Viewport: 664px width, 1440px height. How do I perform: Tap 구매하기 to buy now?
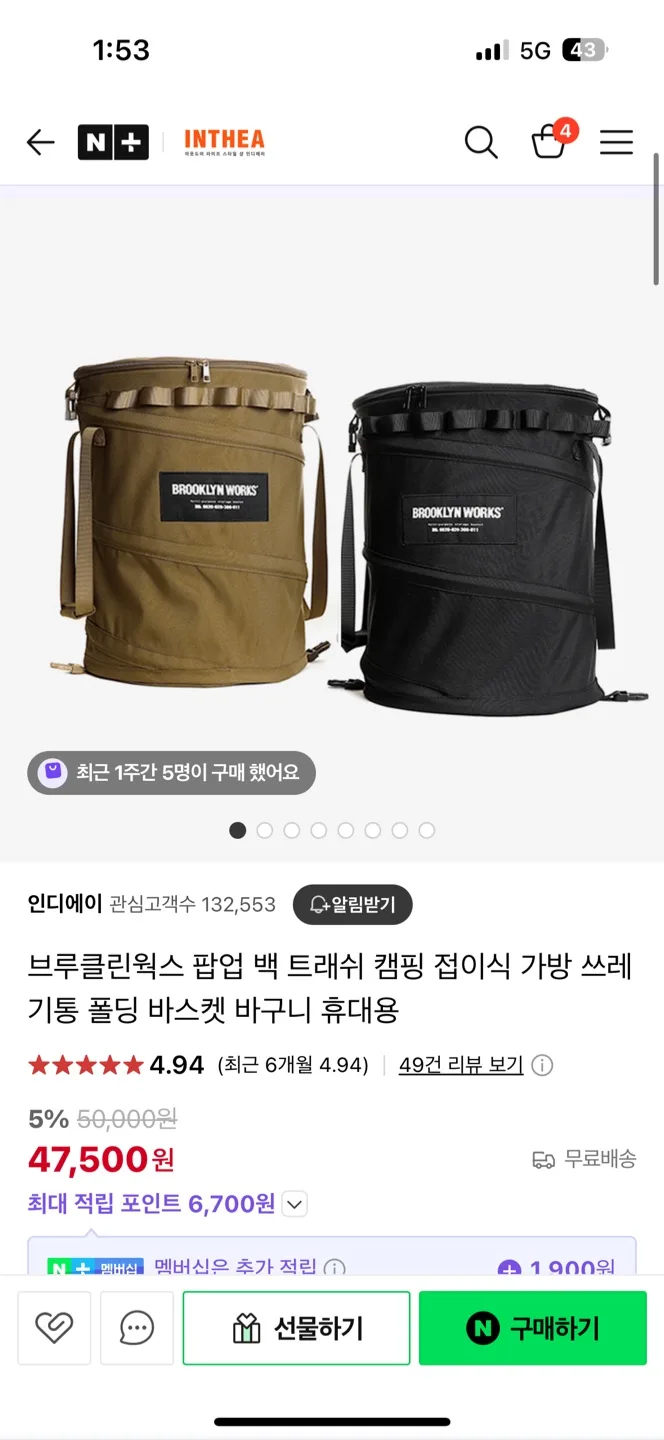tap(533, 1328)
